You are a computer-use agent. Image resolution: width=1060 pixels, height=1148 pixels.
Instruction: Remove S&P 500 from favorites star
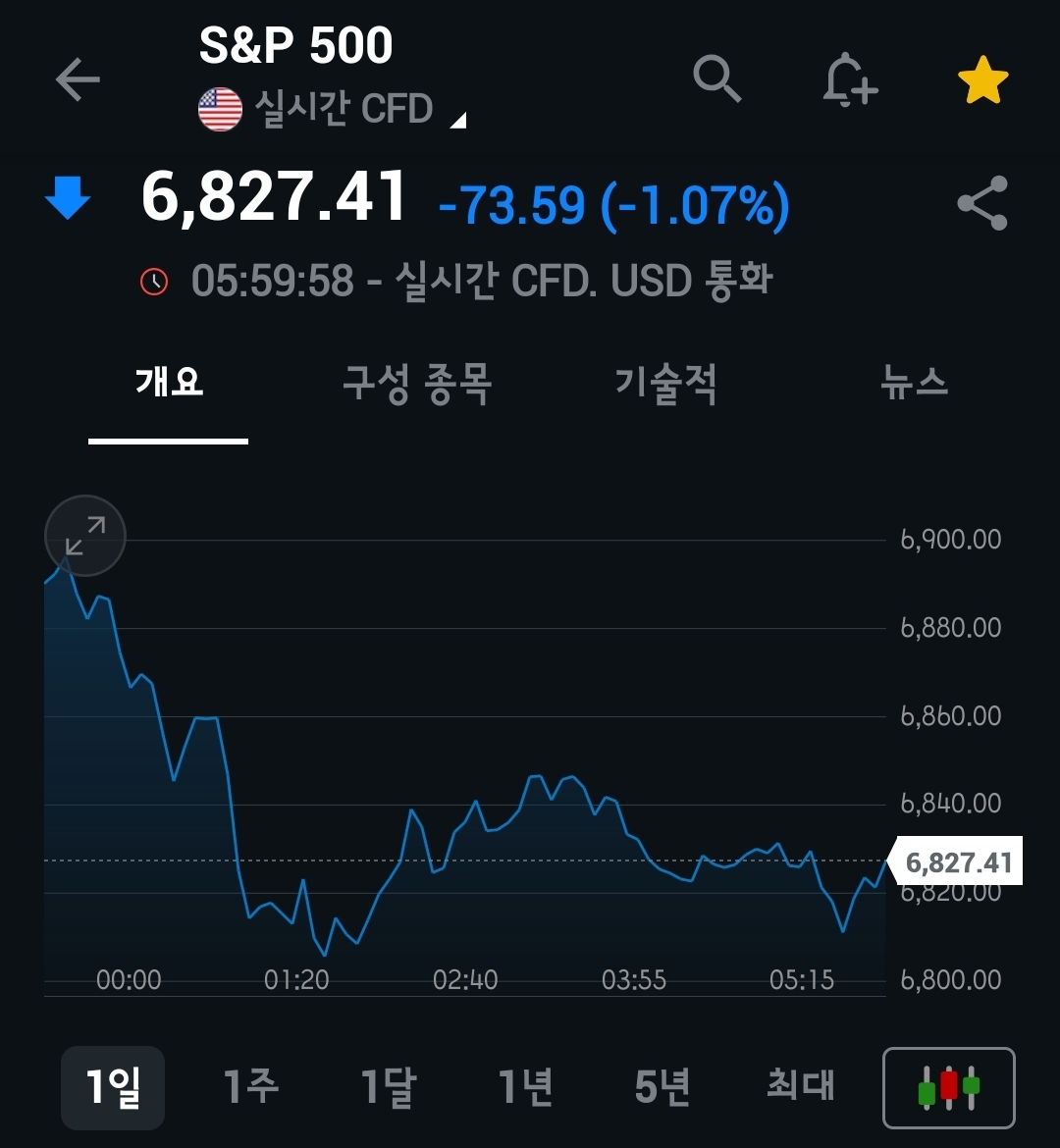click(982, 81)
